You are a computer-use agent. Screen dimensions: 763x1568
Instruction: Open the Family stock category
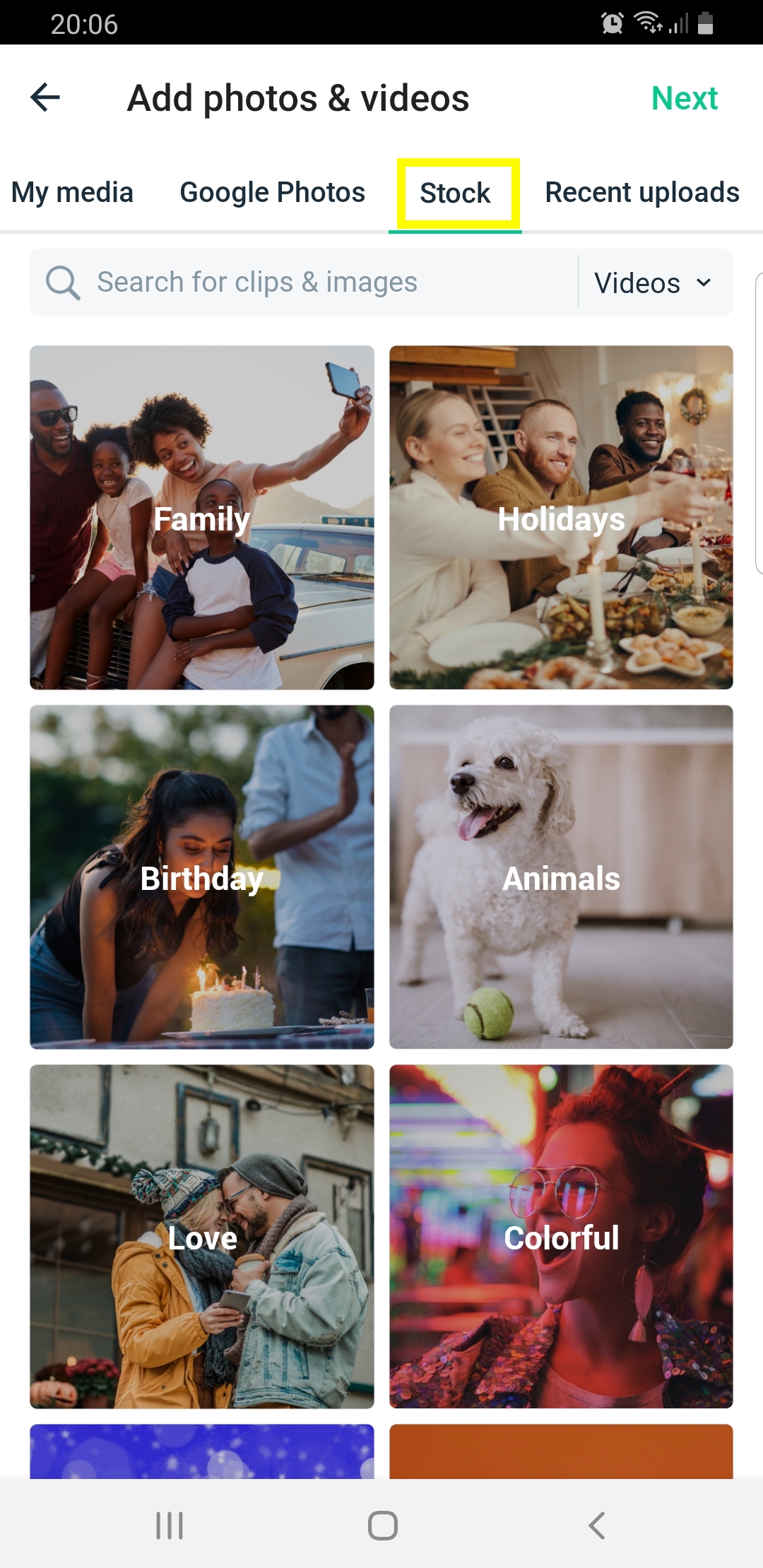[202, 518]
